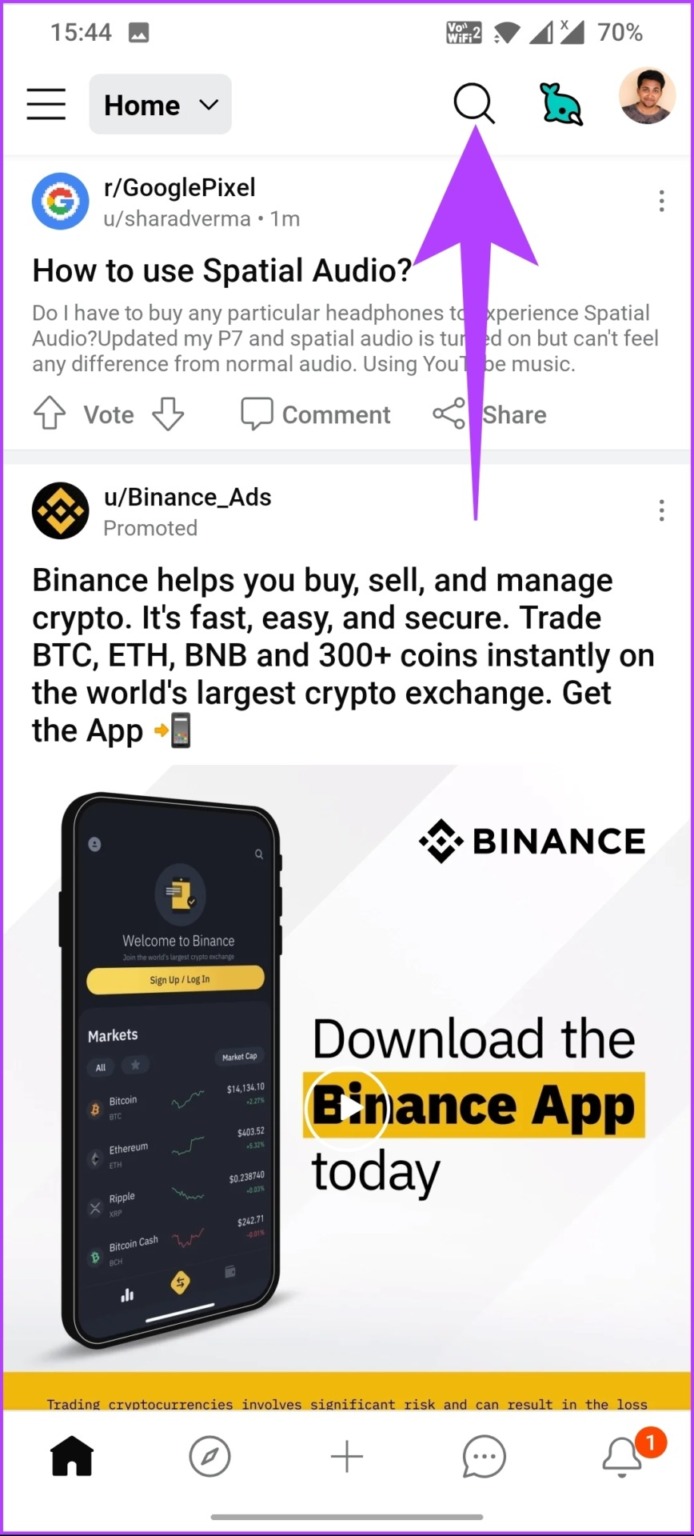
Task: Downvote the Spatial Audio post
Action: pos(168,415)
